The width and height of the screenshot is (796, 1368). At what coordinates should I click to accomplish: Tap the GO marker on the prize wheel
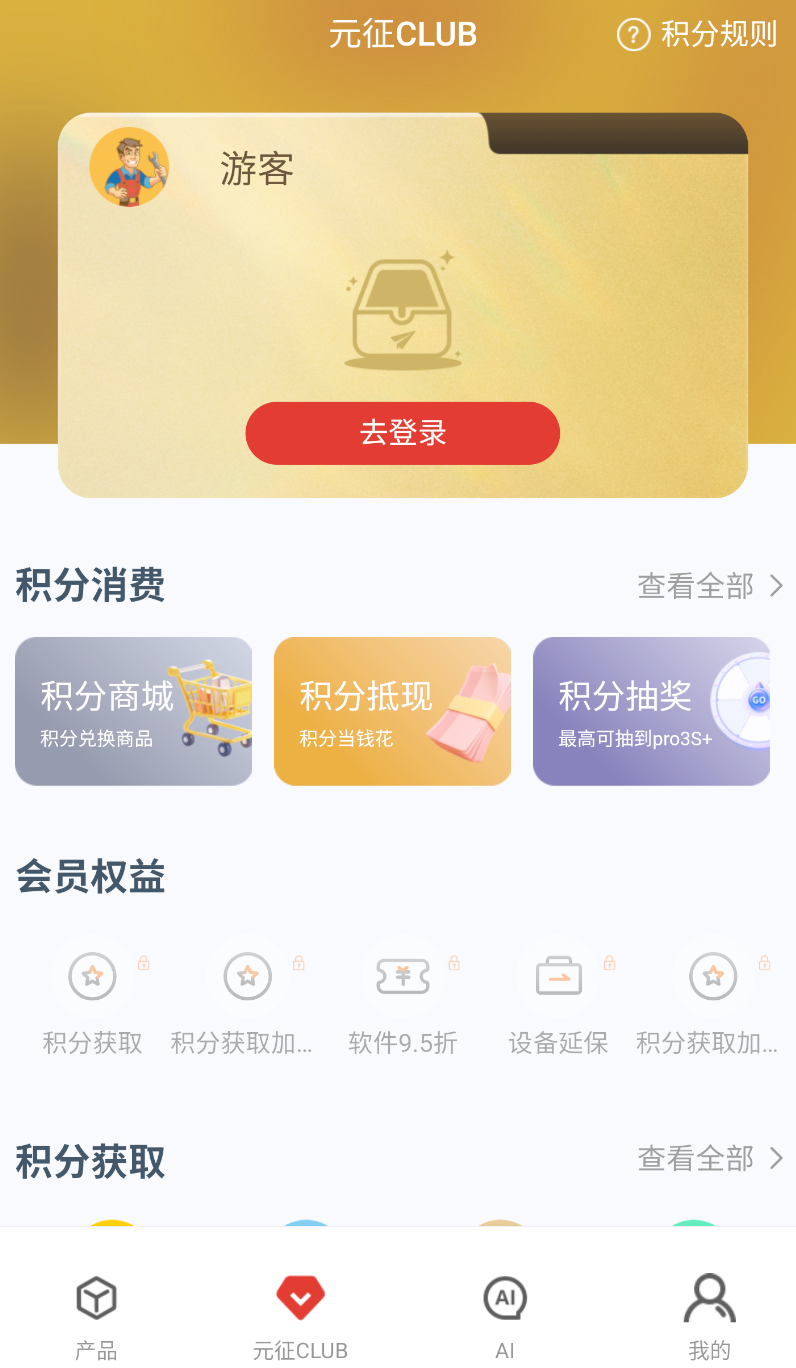click(x=758, y=701)
